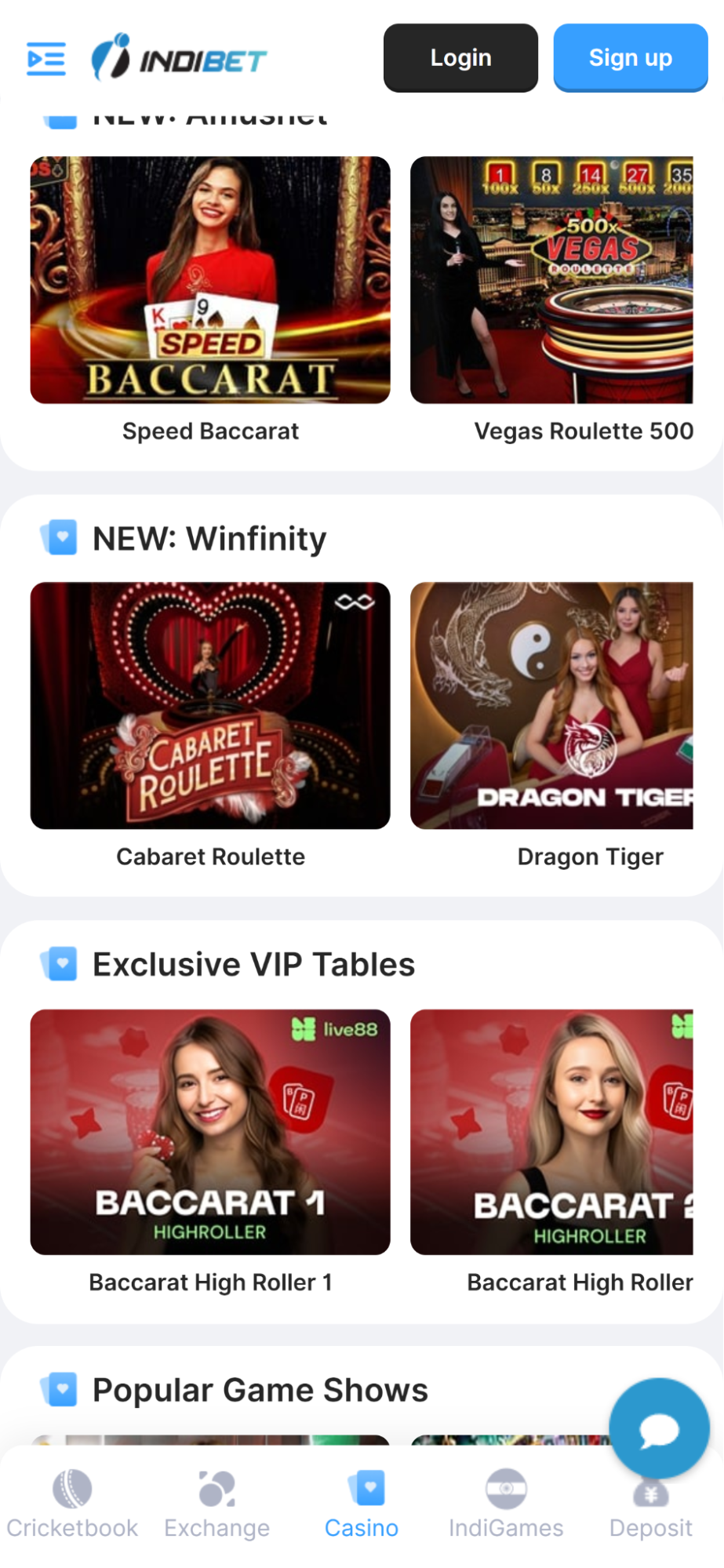The image size is (724, 1568).
Task: Tap the Login button
Action: [460, 58]
